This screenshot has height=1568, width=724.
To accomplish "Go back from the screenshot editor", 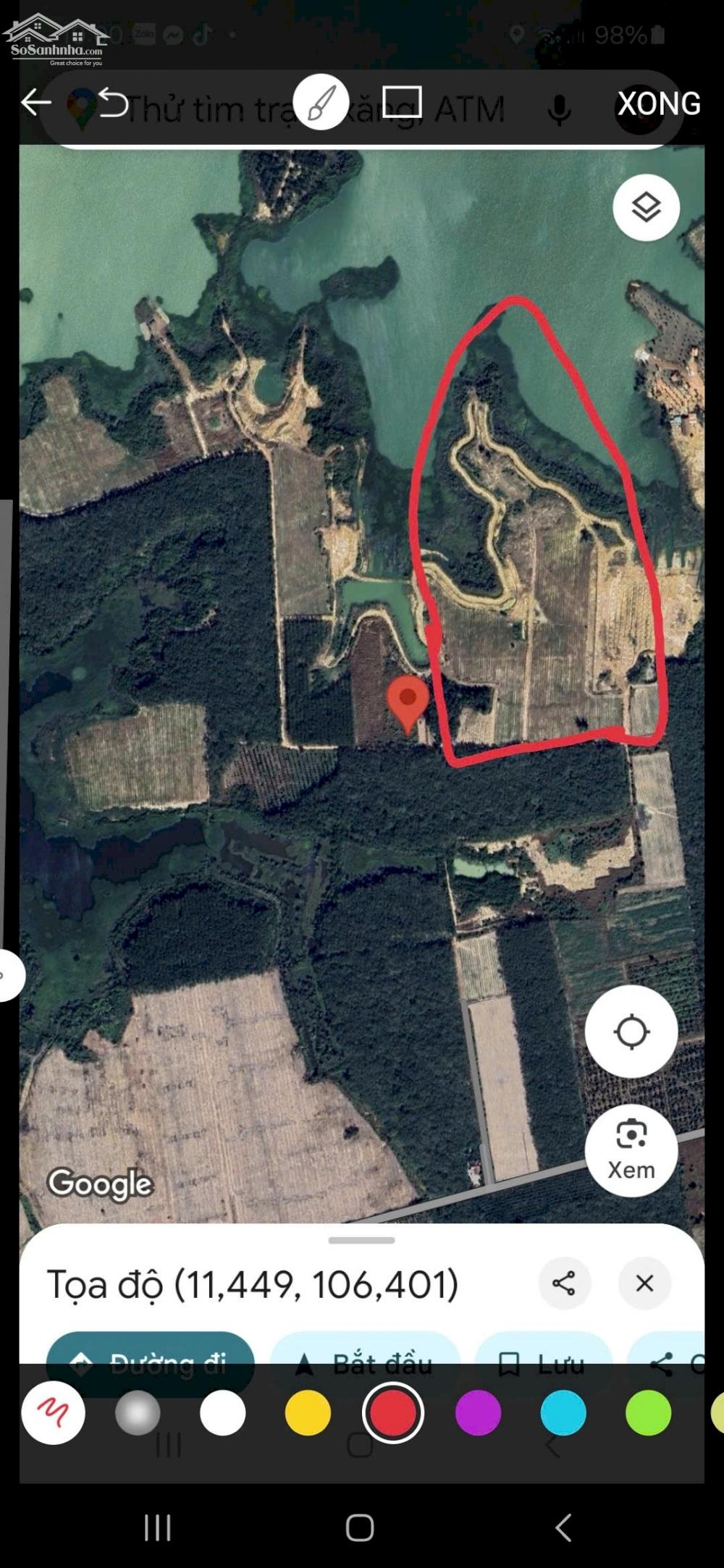I will (36, 102).
